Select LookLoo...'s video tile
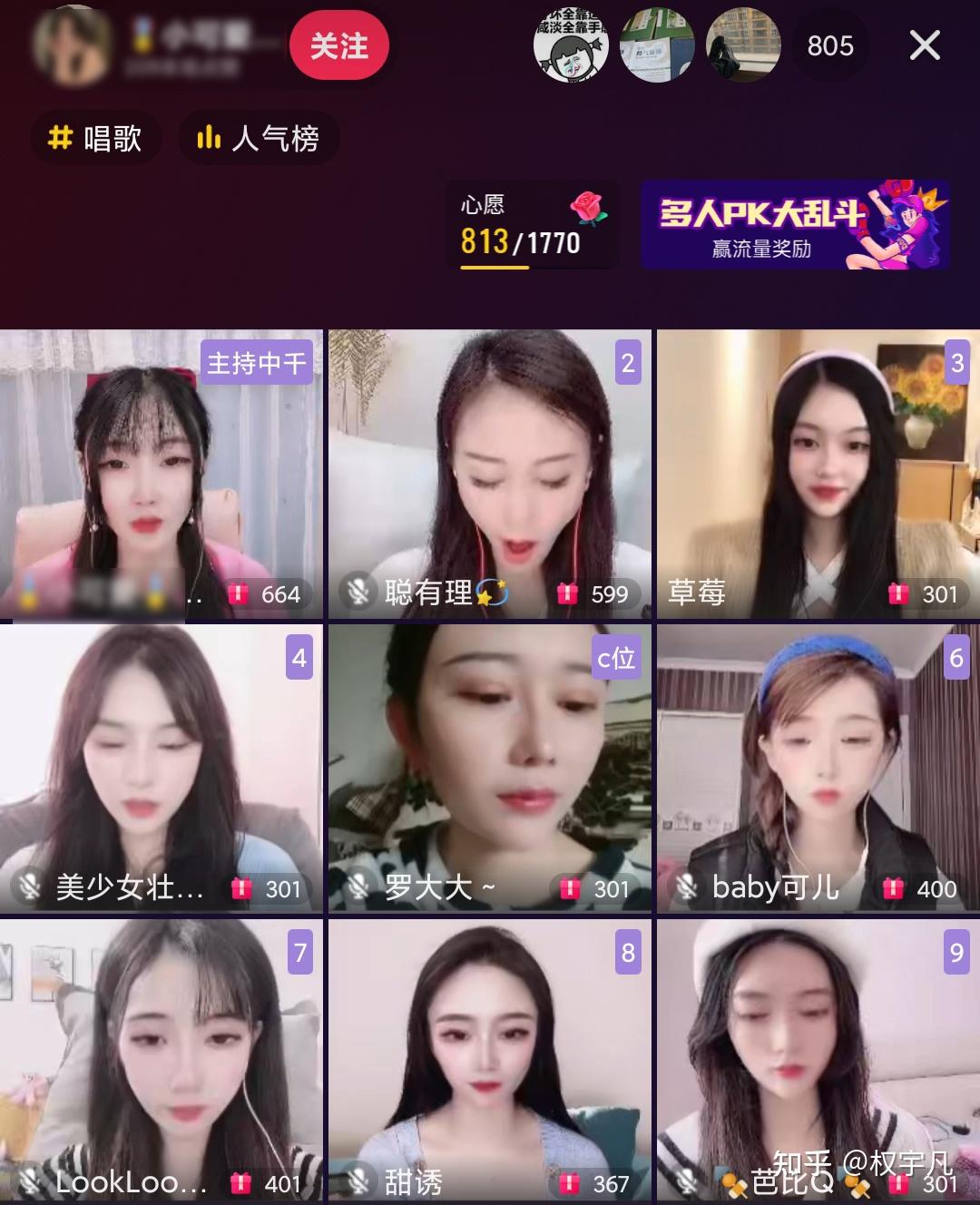 [162, 1060]
